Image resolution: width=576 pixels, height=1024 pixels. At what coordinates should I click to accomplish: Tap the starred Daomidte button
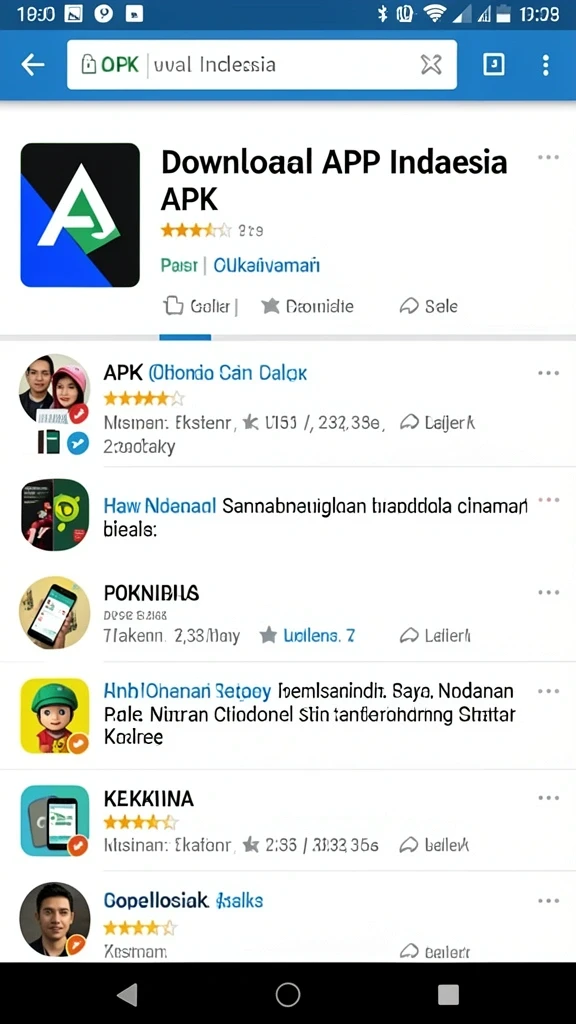[x=307, y=306]
